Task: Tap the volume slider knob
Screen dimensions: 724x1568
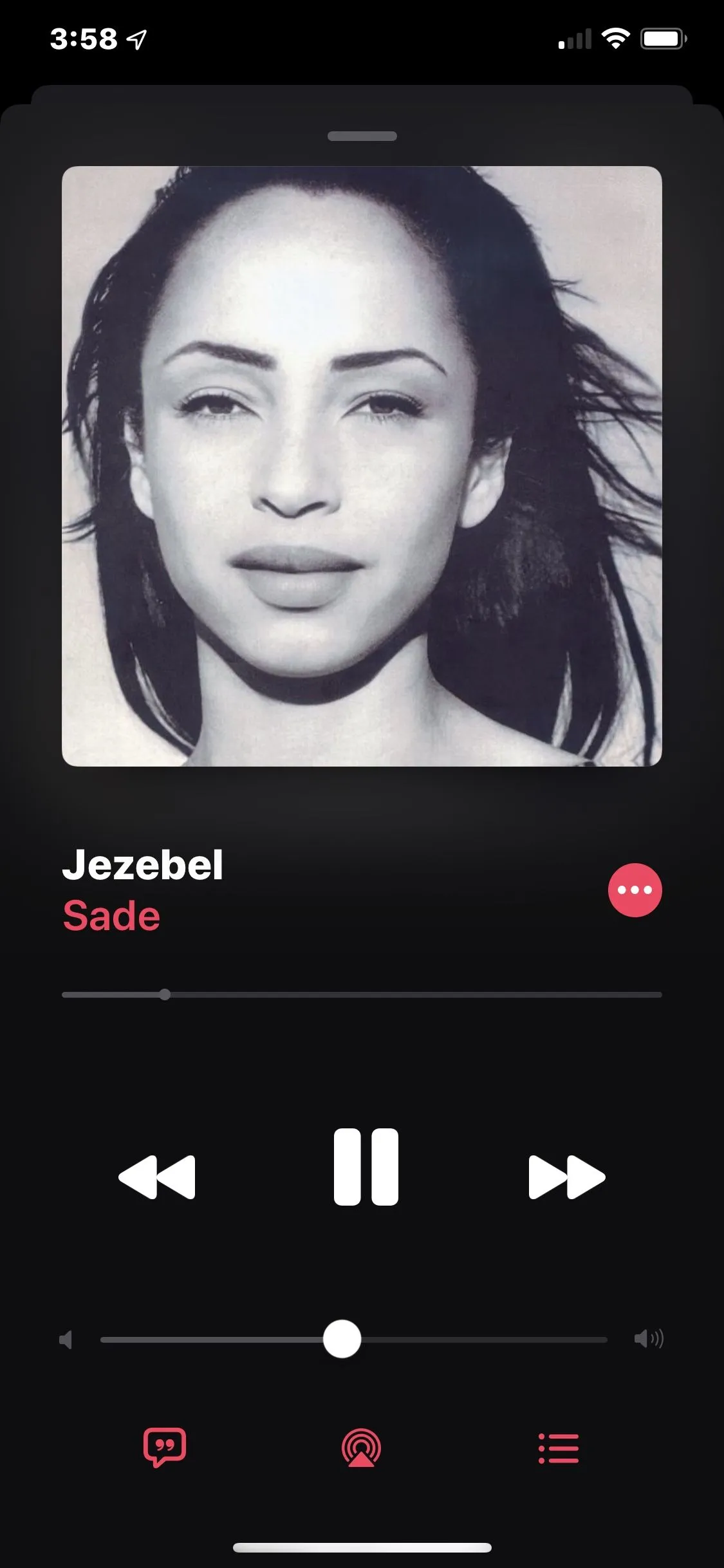Action: pos(342,1339)
